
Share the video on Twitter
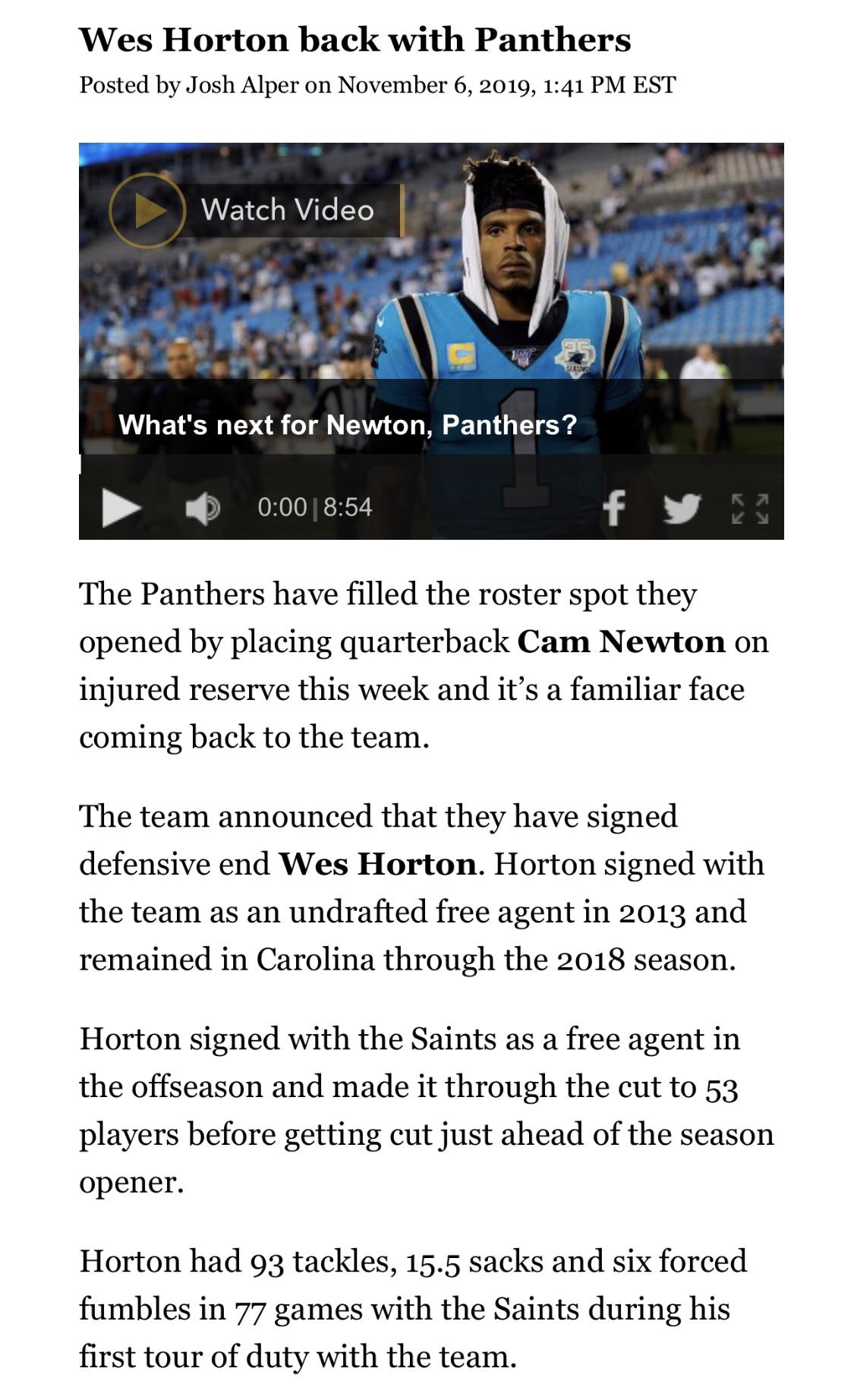coord(680,509)
